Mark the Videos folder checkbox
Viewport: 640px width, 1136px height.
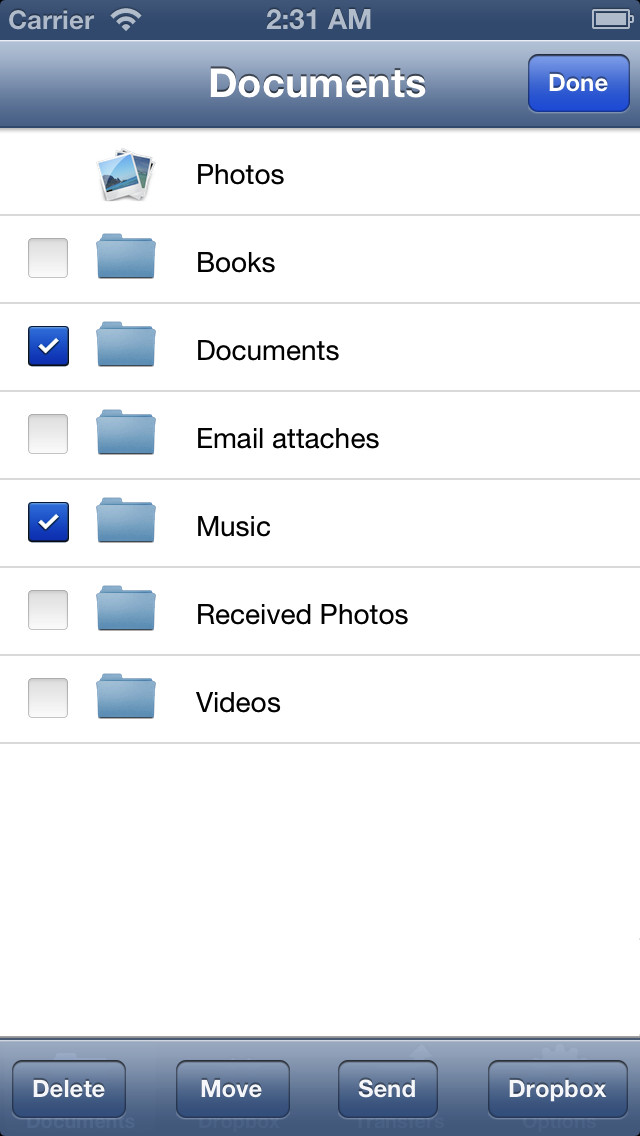(x=48, y=698)
